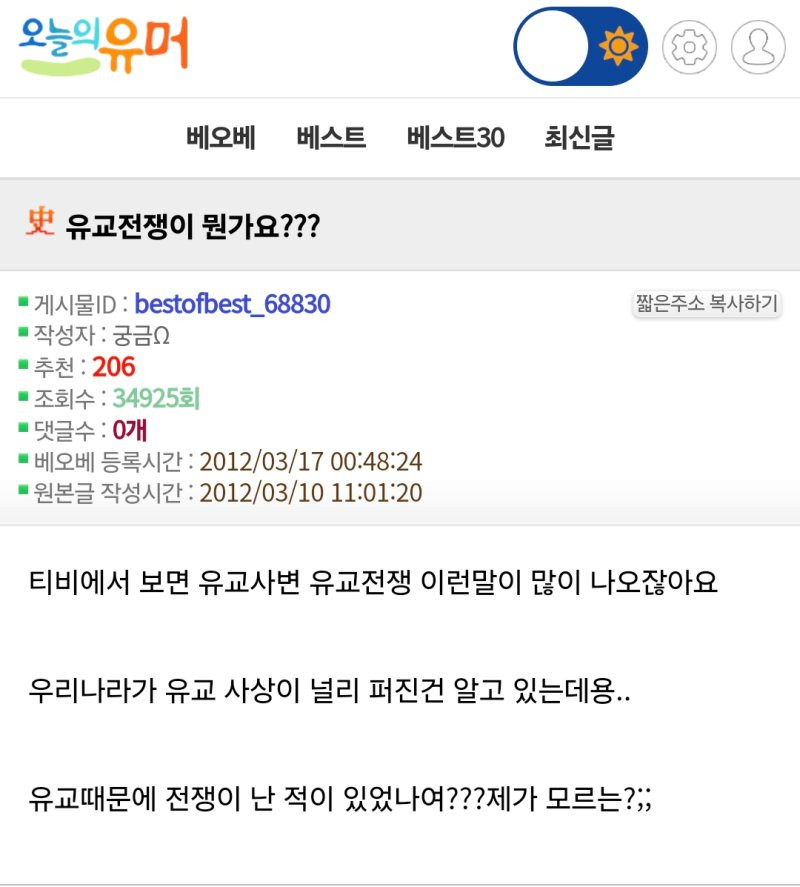Image resolution: width=800 pixels, height=887 pixels.
Task: View the 최신글 tab
Action: point(579,138)
